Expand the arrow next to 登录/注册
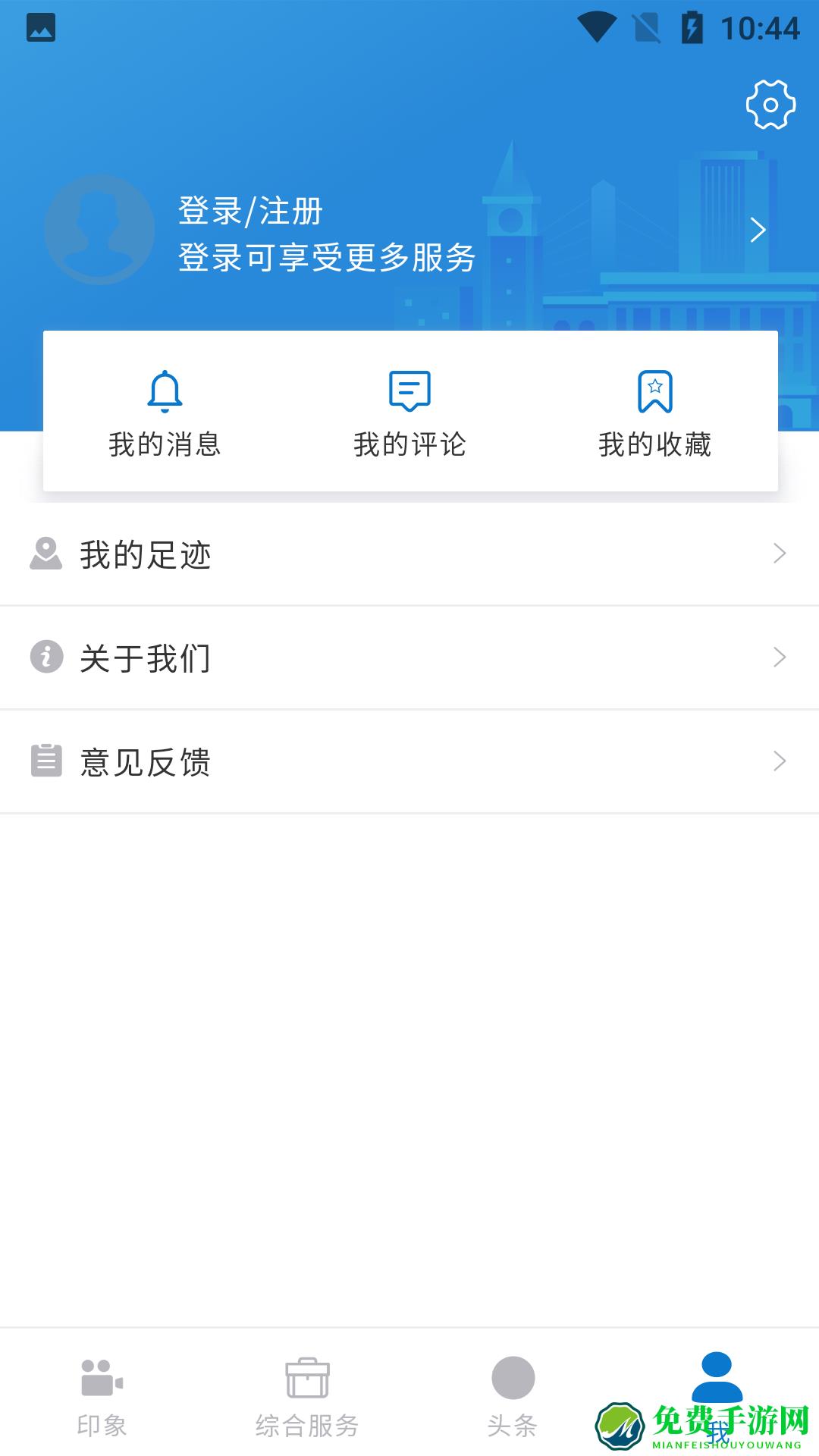Image resolution: width=819 pixels, height=1456 pixels. coord(759,230)
